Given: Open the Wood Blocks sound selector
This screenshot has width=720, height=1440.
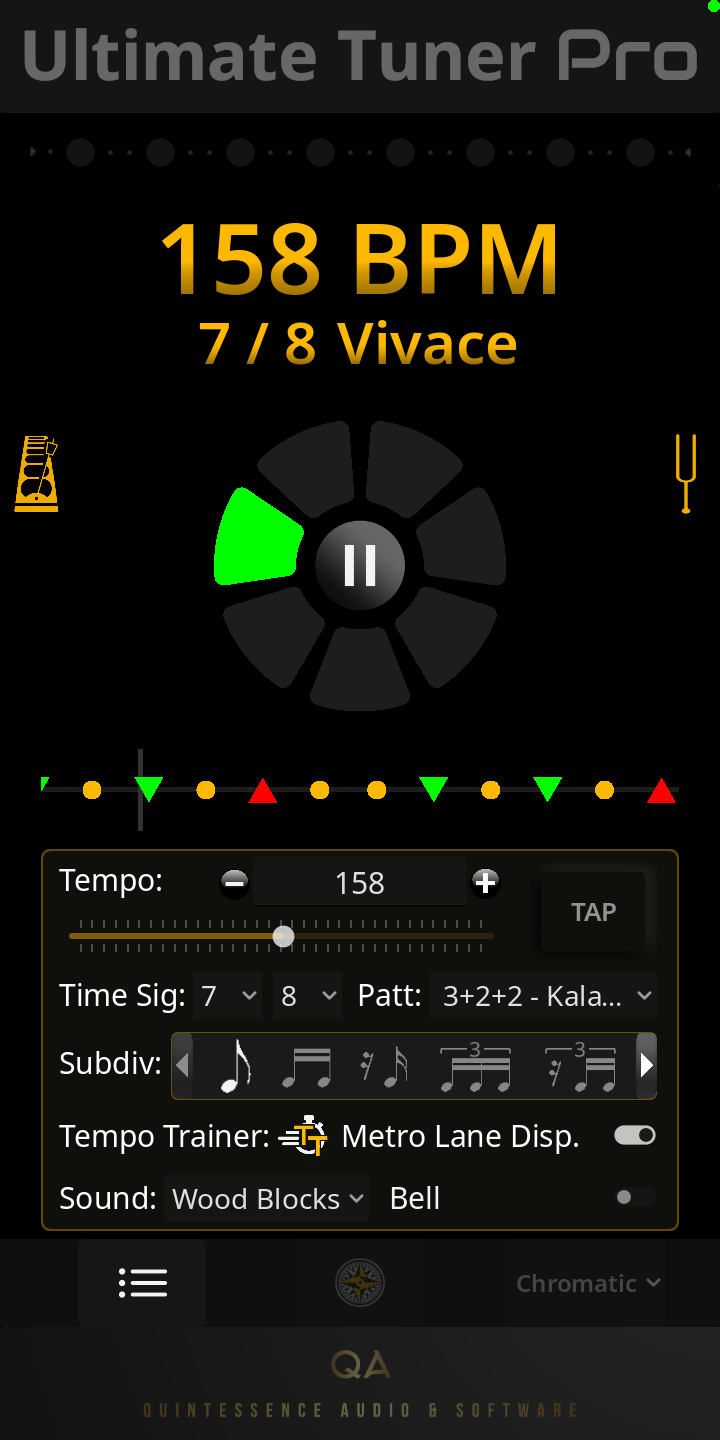Looking at the screenshot, I should [x=266, y=1198].
